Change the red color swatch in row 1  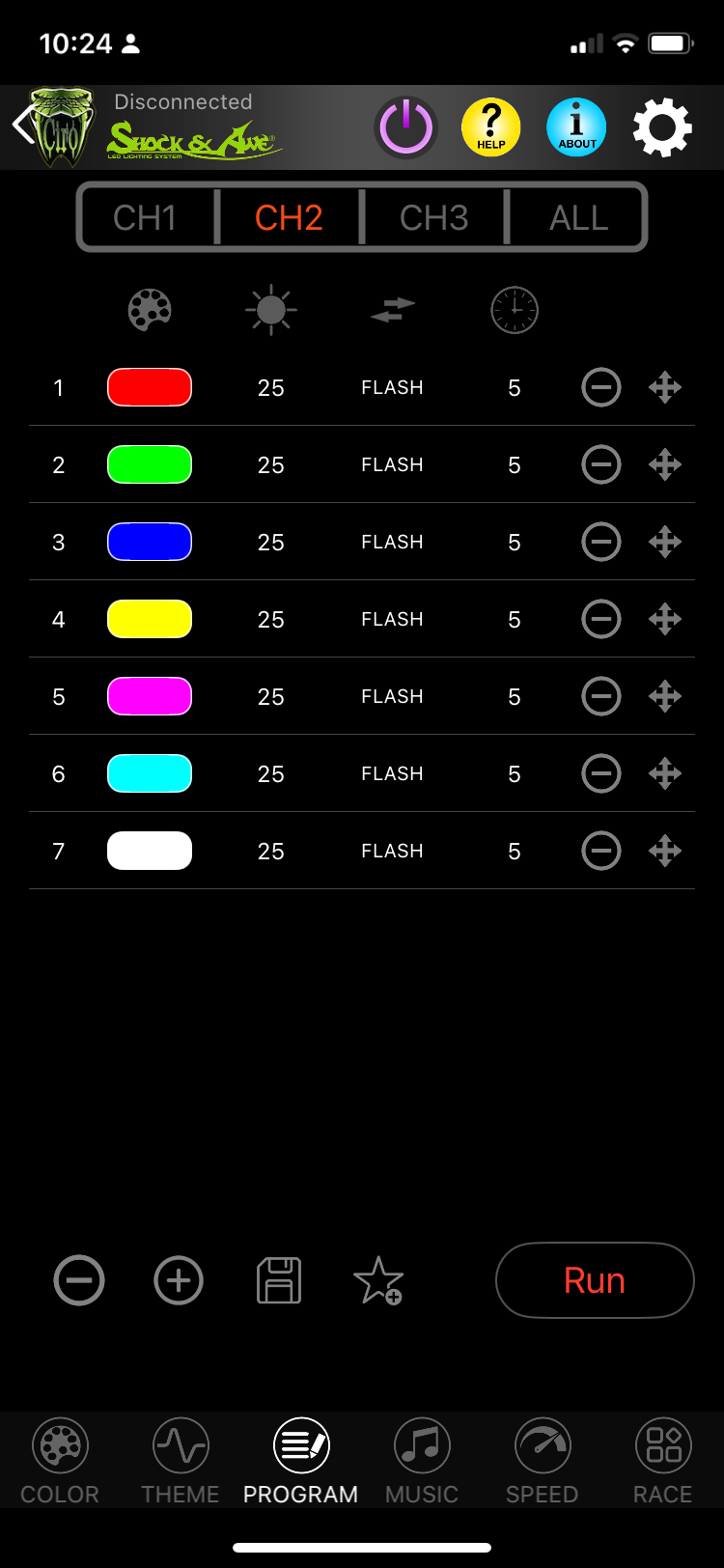[150, 387]
